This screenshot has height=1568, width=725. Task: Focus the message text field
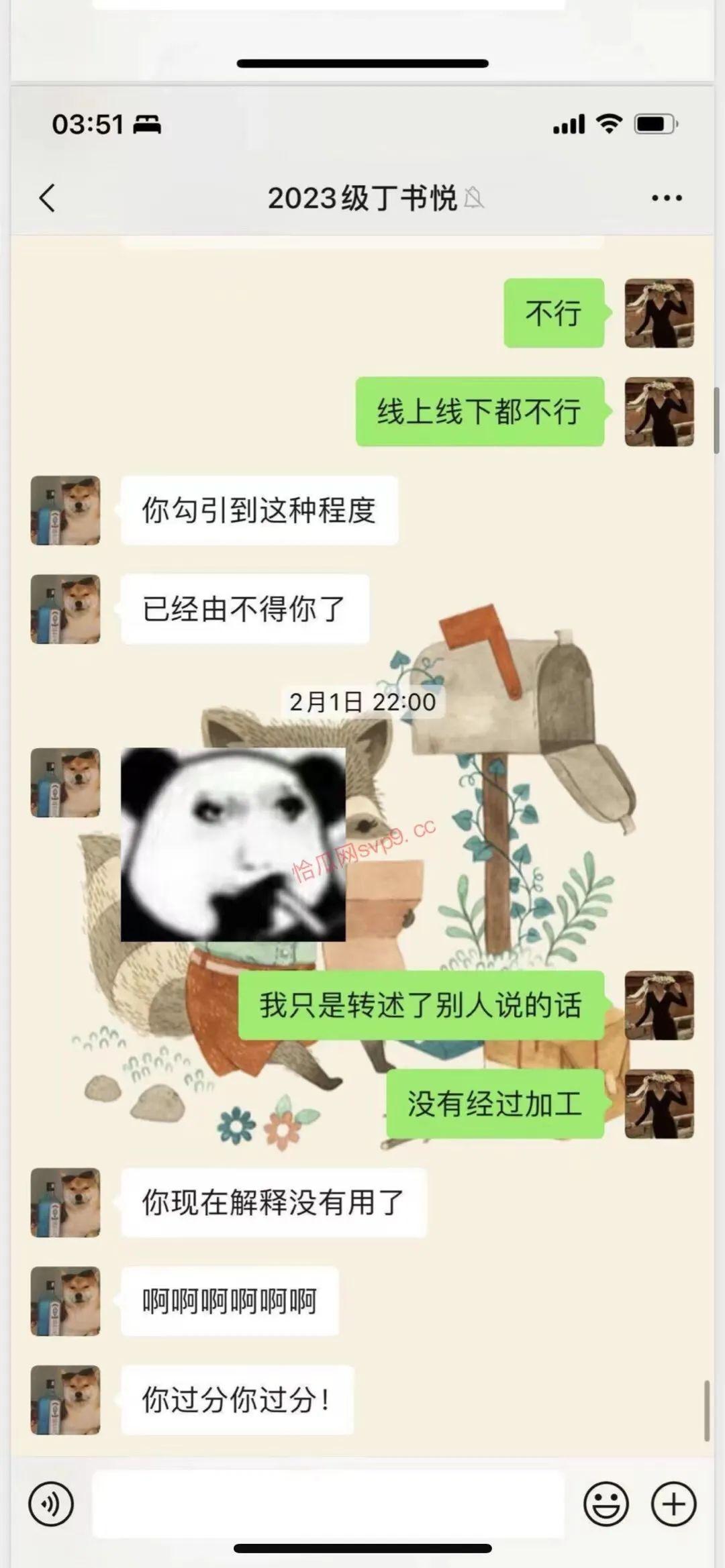tap(328, 1504)
